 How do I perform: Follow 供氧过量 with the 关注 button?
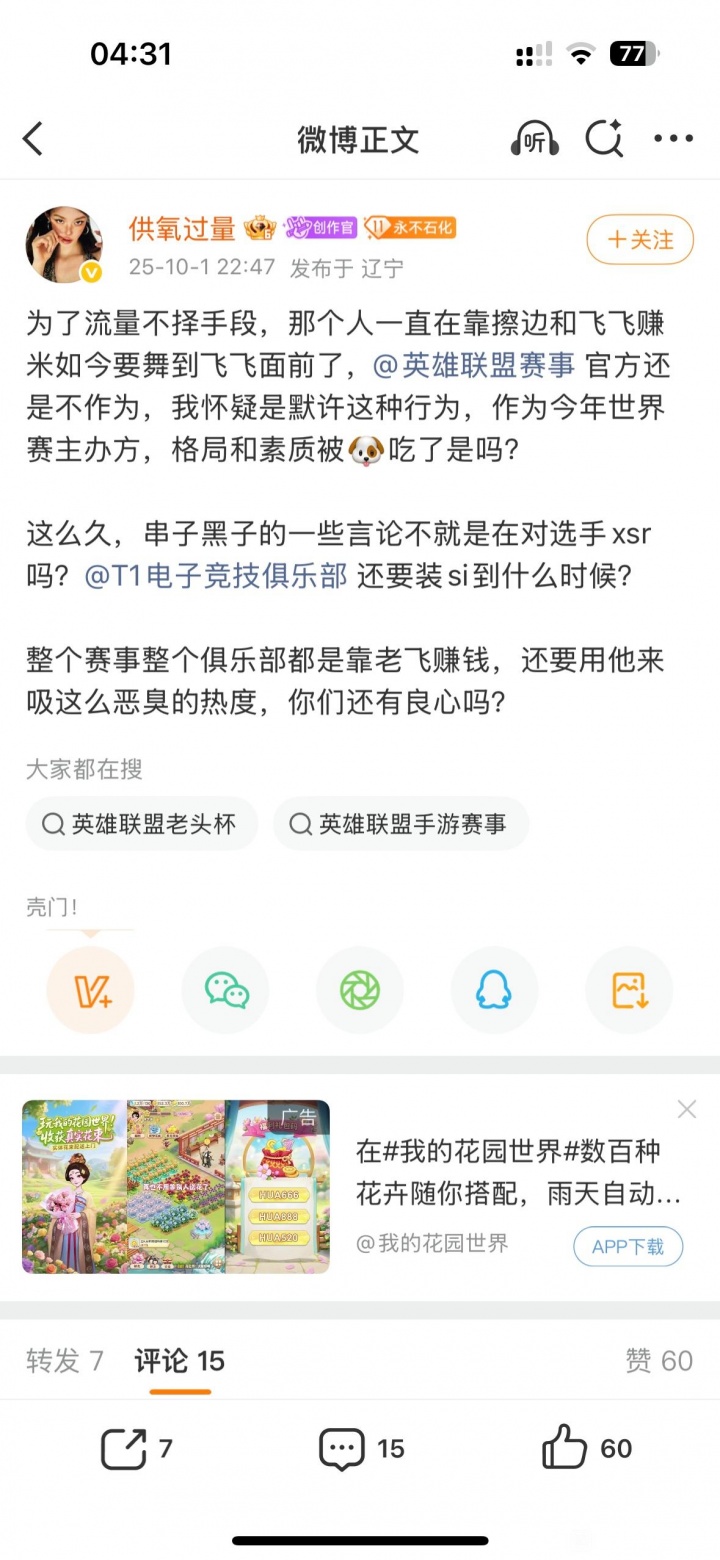click(x=640, y=240)
